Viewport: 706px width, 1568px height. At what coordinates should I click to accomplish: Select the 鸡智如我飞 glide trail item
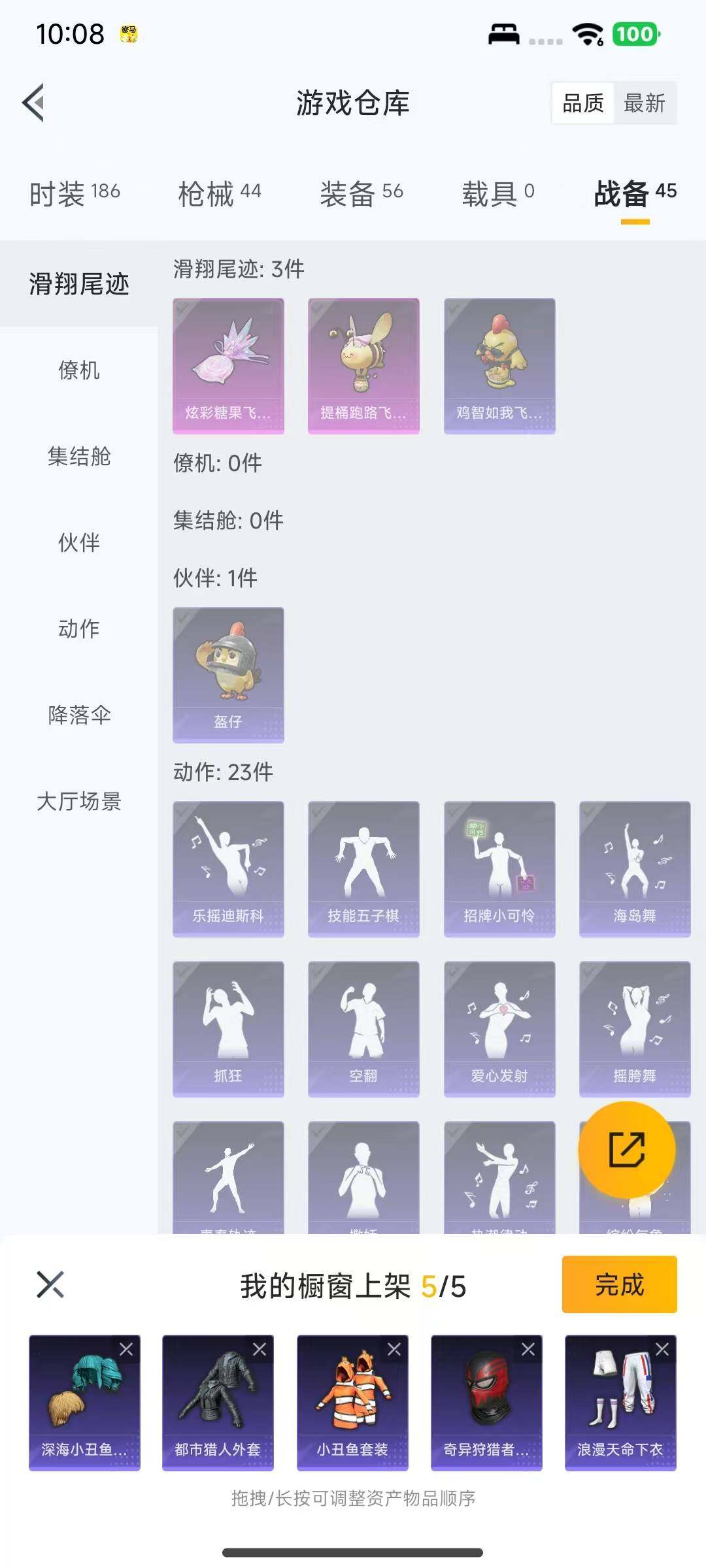pos(500,366)
